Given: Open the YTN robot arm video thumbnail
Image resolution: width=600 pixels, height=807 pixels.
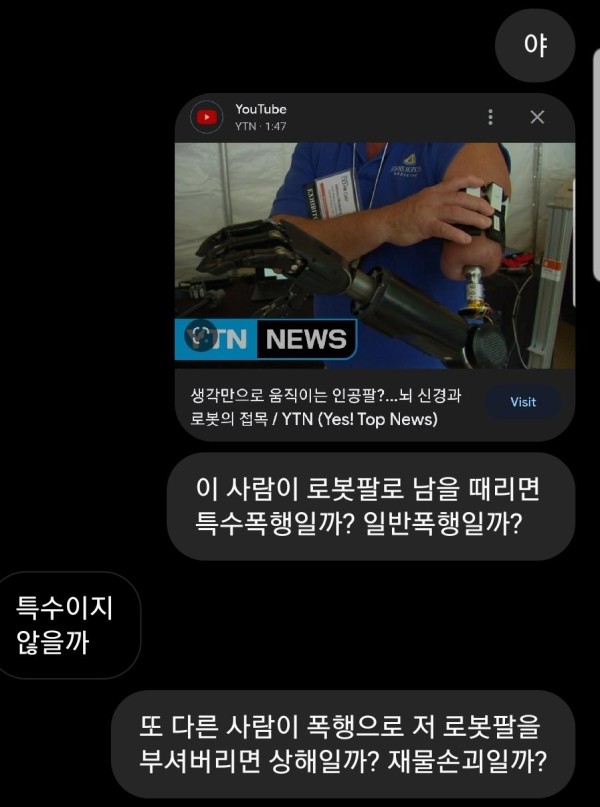Looking at the screenshot, I should coord(375,255).
